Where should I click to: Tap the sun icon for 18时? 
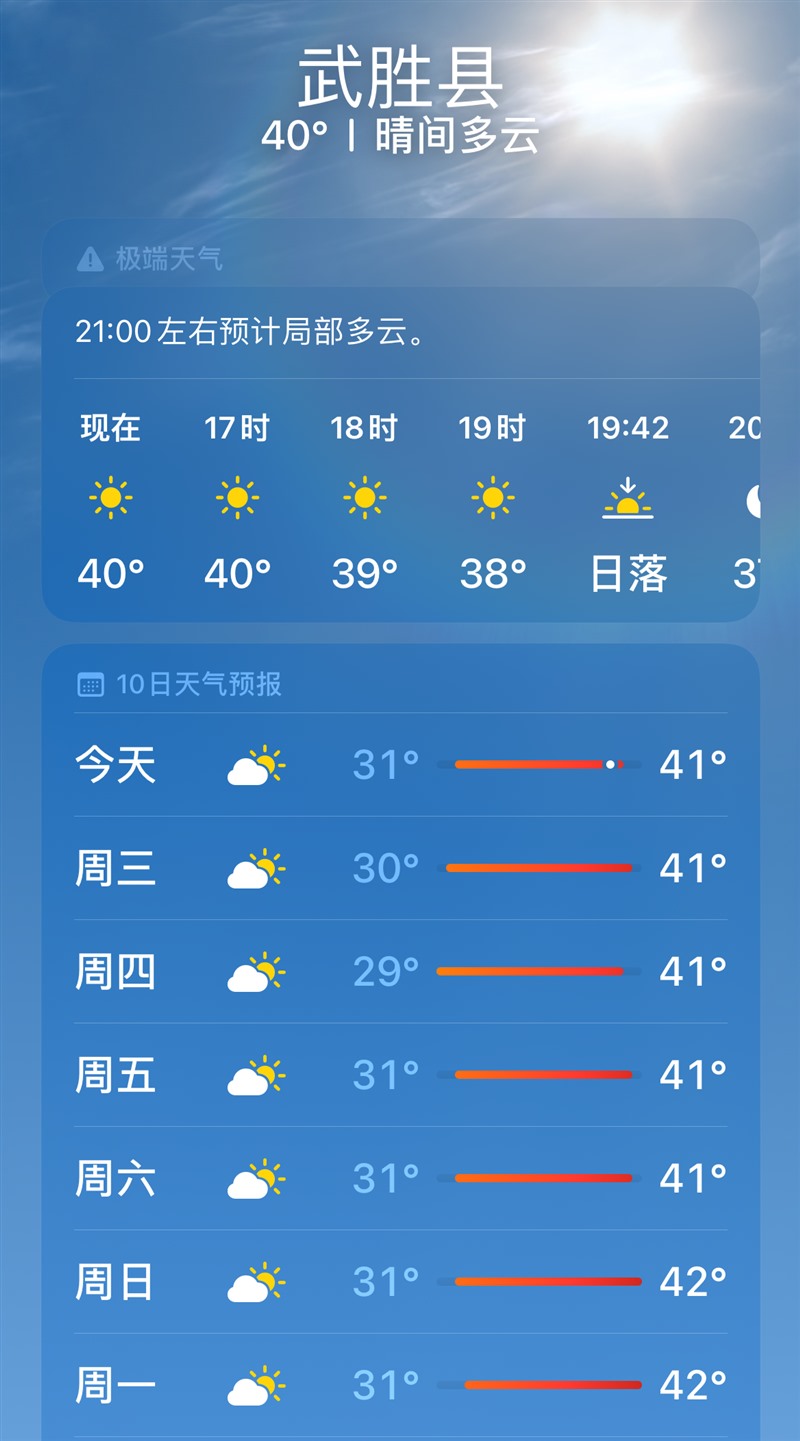coord(364,496)
